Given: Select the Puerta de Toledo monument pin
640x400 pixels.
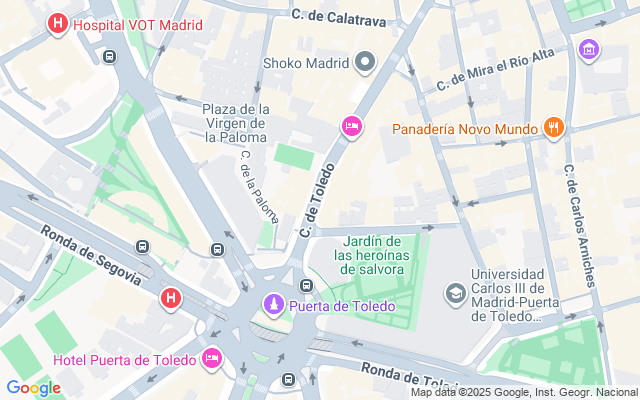Looking at the screenshot, I should 272,305.
